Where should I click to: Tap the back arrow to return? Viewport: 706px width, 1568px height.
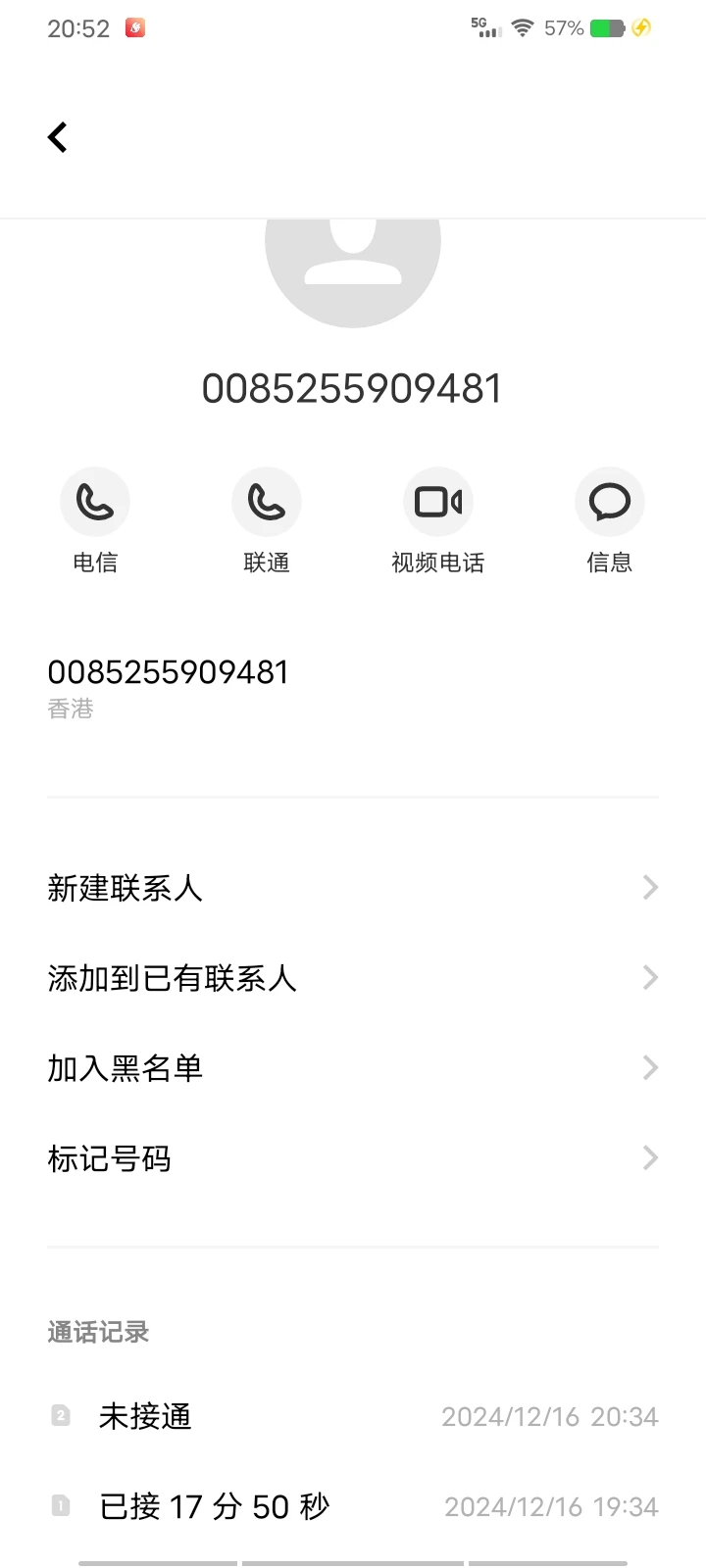pyautogui.click(x=56, y=136)
